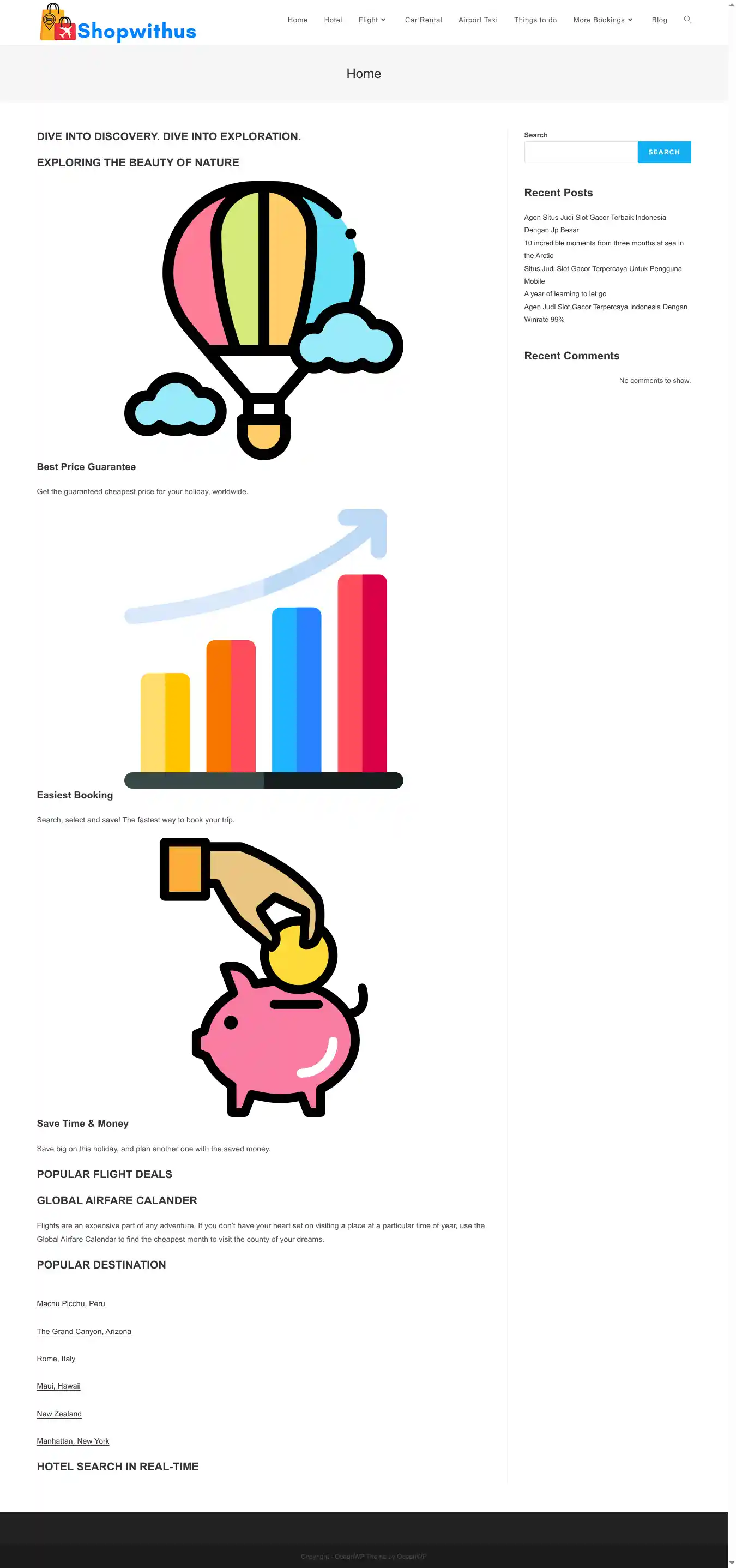
Task: Choose the Maui, Hawaii link
Action: 58,1386
